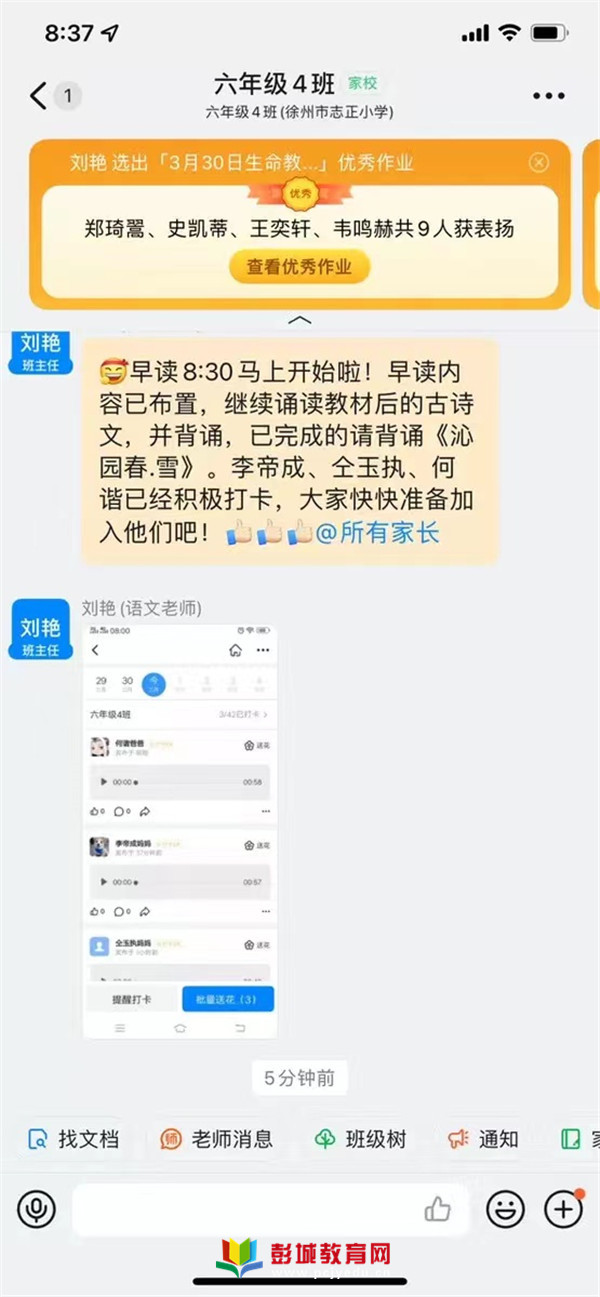Collapse the banner with the chevron
600x1297 pixels.
coord(300,320)
